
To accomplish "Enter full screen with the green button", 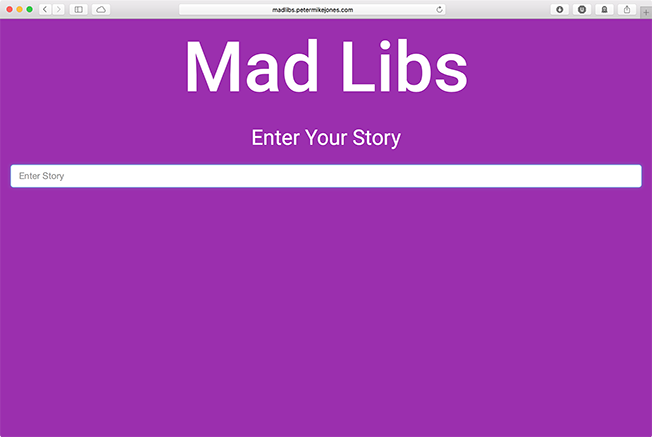I will click(30, 9).
